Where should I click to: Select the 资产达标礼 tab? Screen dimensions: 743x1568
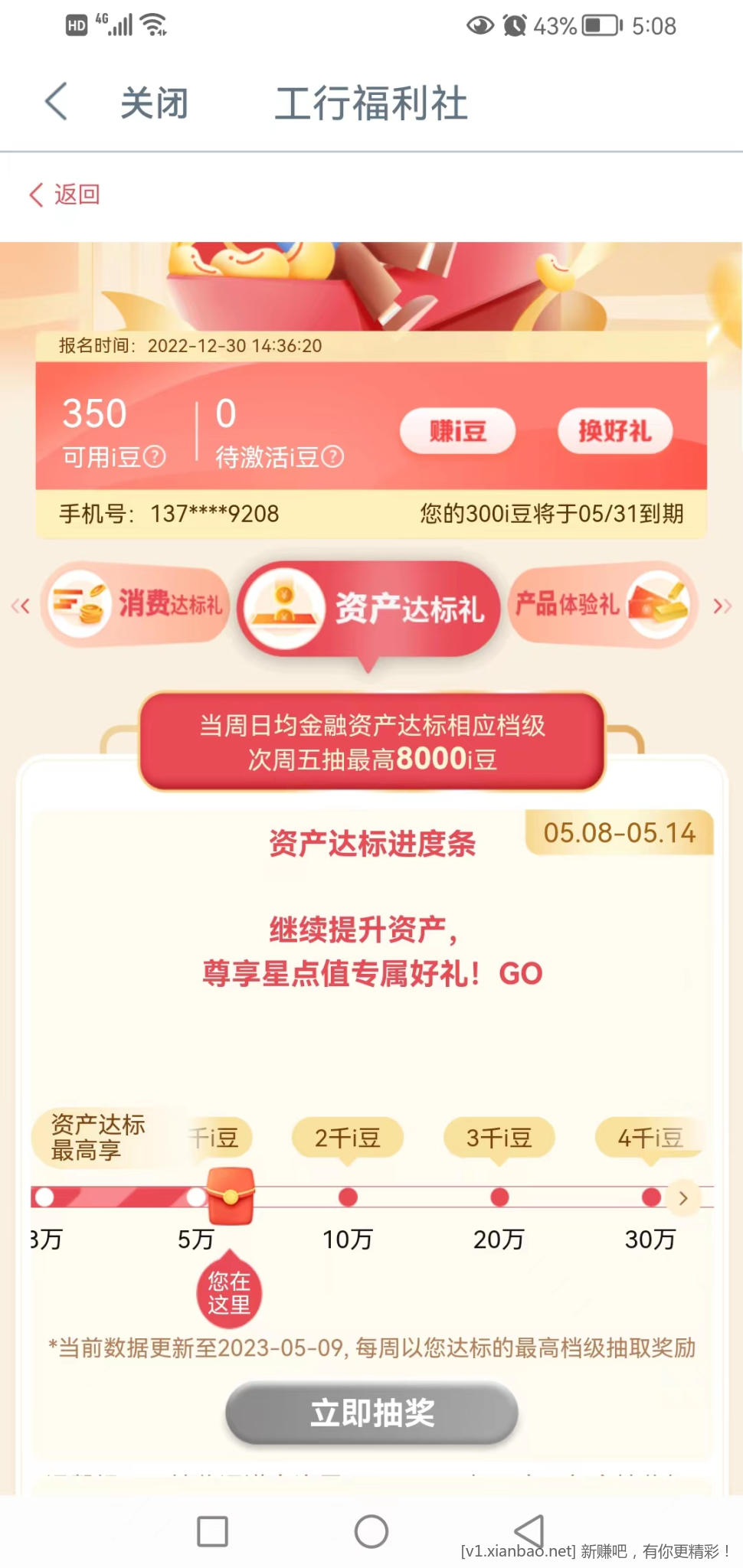tap(368, 608)
